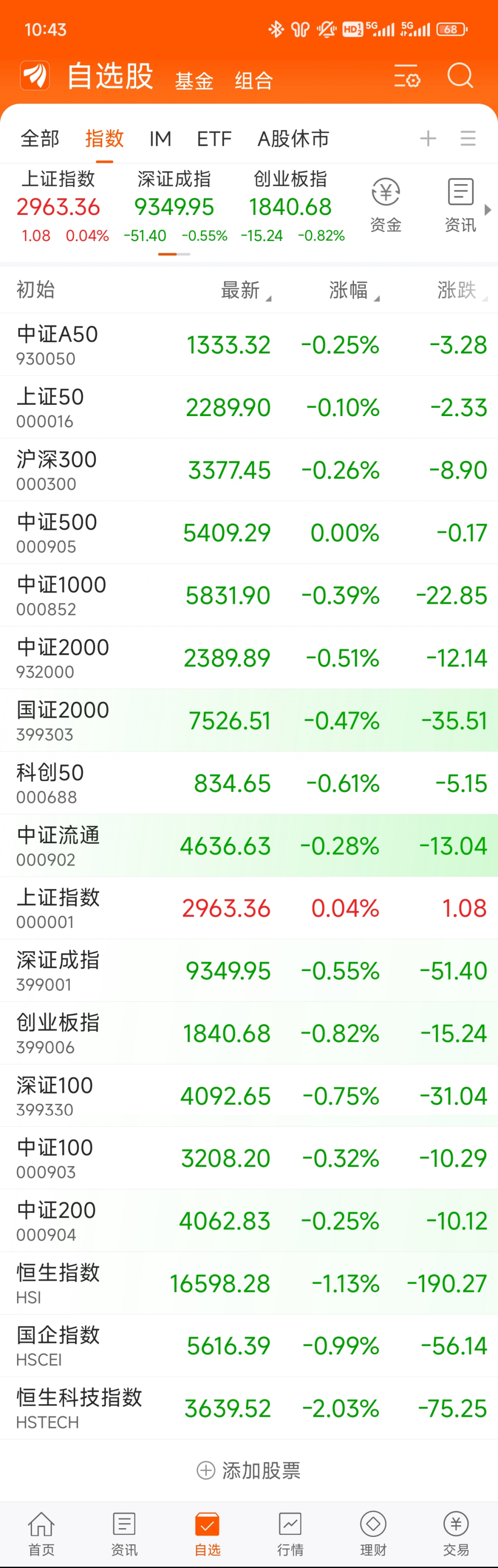Go to the 首页 tab

point(41,1533)
